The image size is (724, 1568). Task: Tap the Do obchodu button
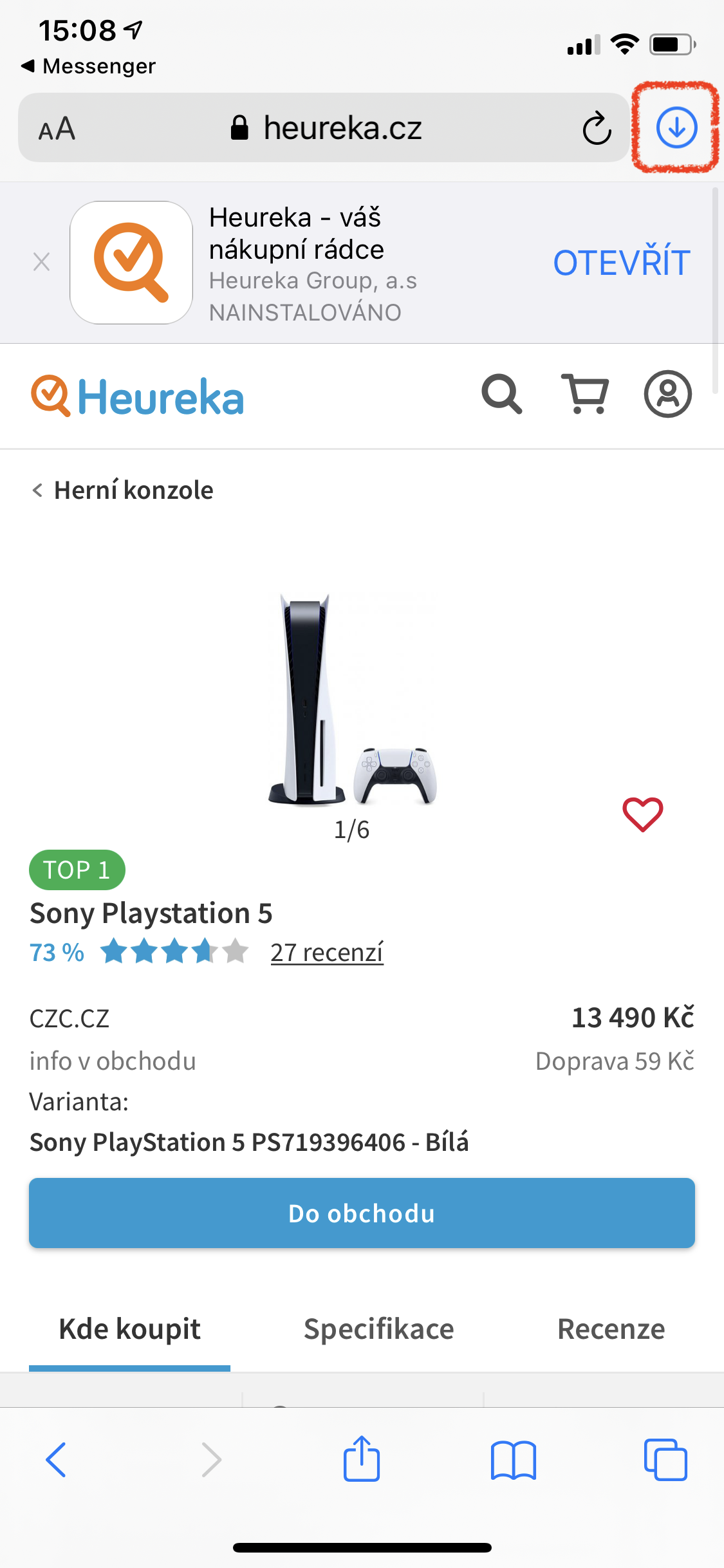coord(362,1213)
